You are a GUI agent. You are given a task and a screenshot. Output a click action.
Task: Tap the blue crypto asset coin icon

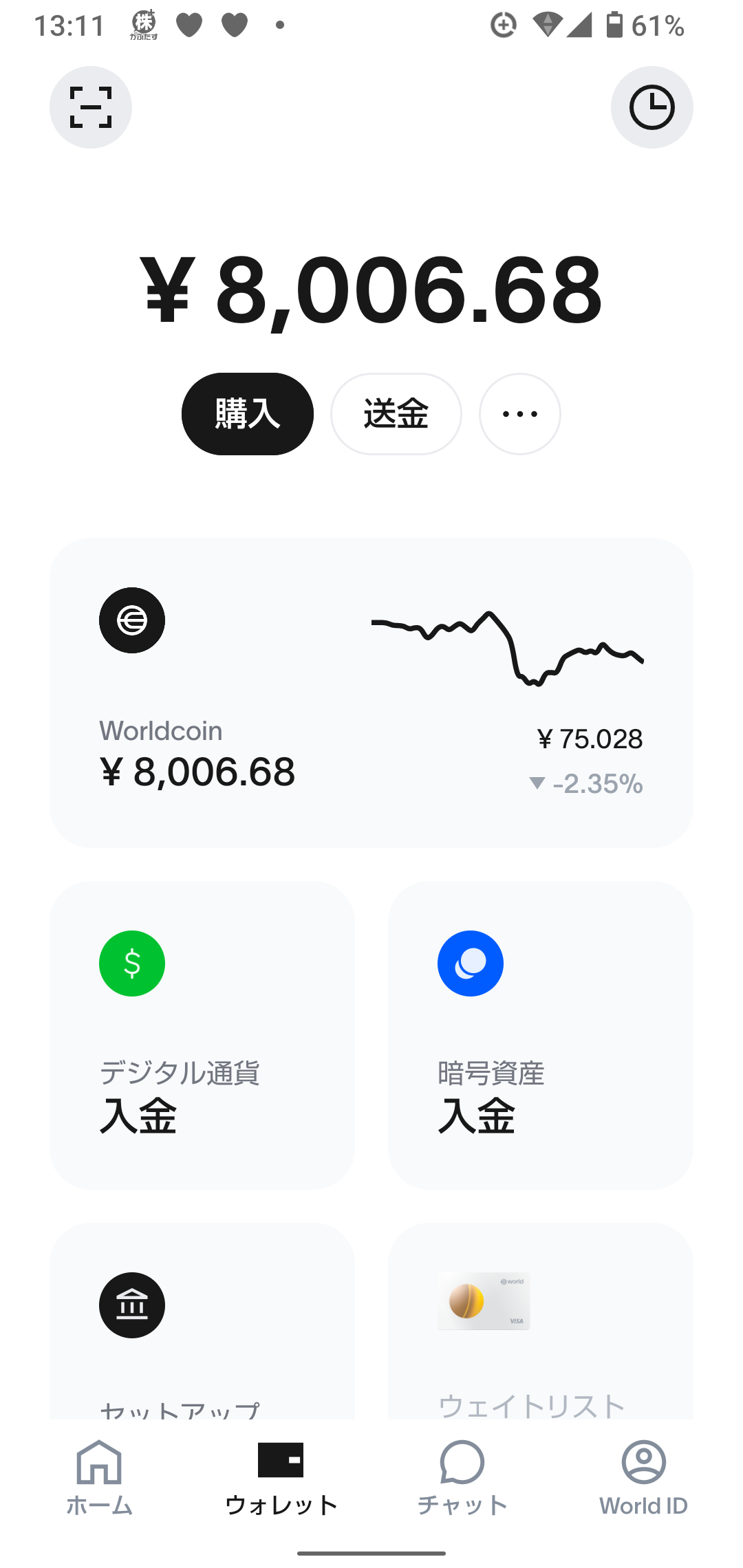[470, 963]
